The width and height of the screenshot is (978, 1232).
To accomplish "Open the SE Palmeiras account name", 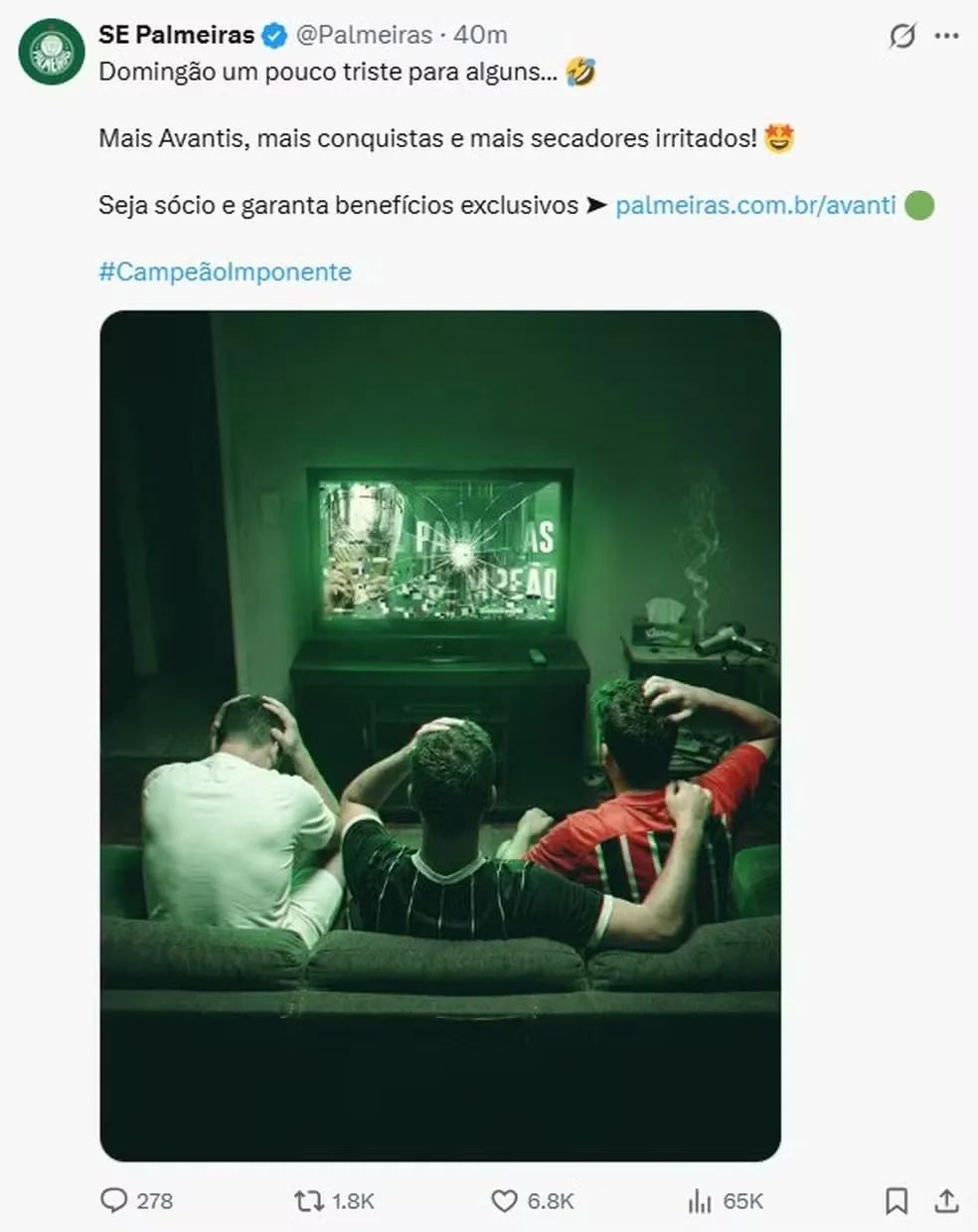I will coord(176,35).
